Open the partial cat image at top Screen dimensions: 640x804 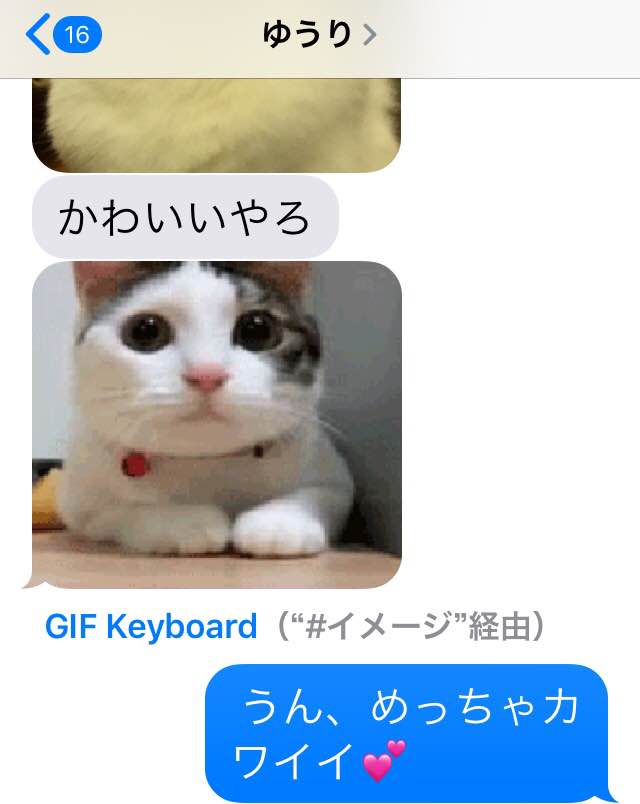[217, 125]
